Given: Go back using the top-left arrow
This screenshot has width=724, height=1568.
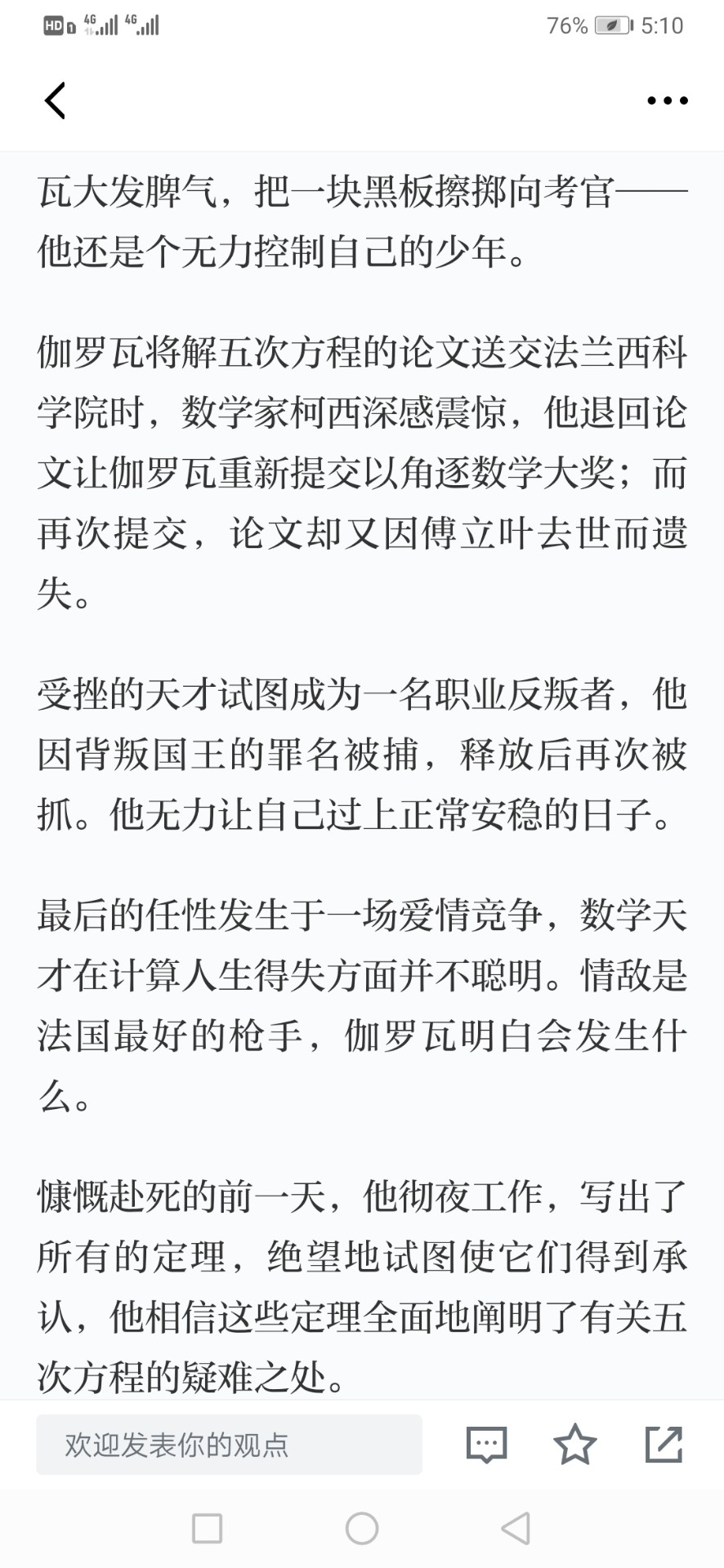Looking at the screenshot, I should (x=55, y=101).
